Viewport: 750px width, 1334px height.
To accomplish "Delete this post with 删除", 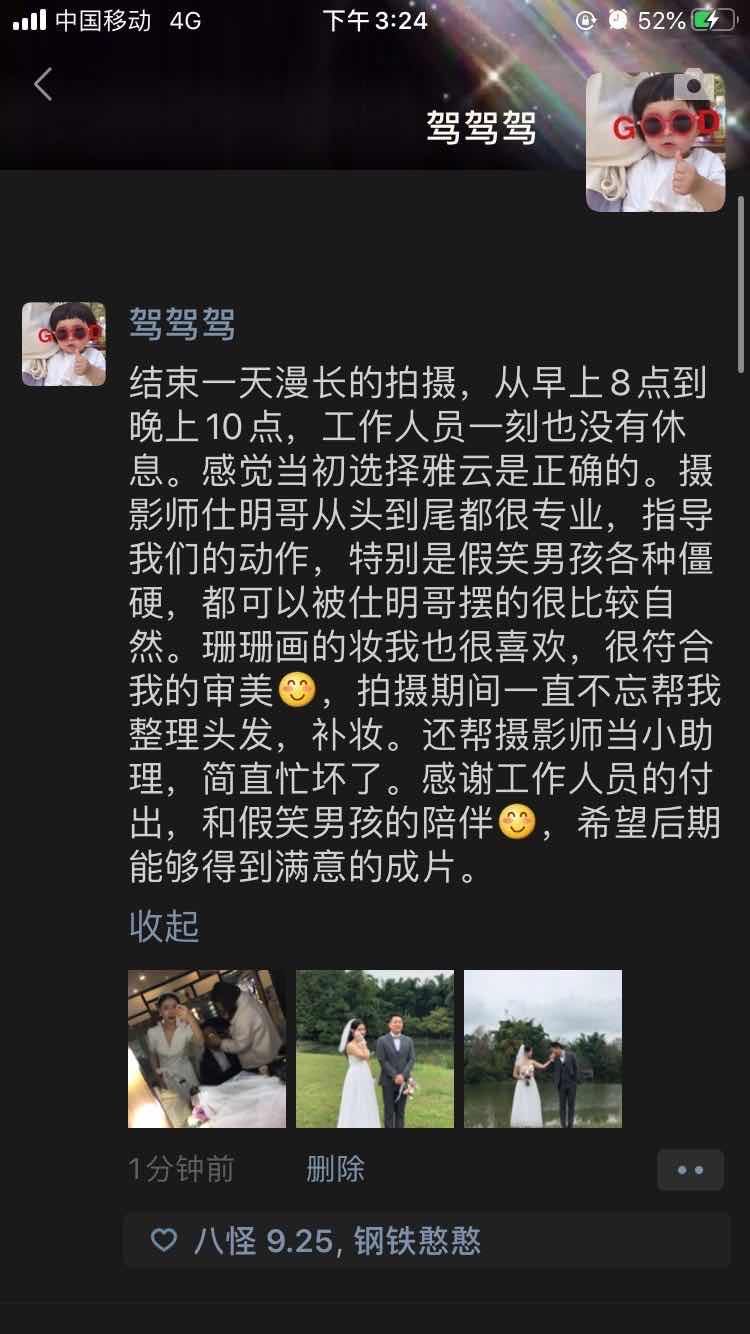I will pos(336,1168).
